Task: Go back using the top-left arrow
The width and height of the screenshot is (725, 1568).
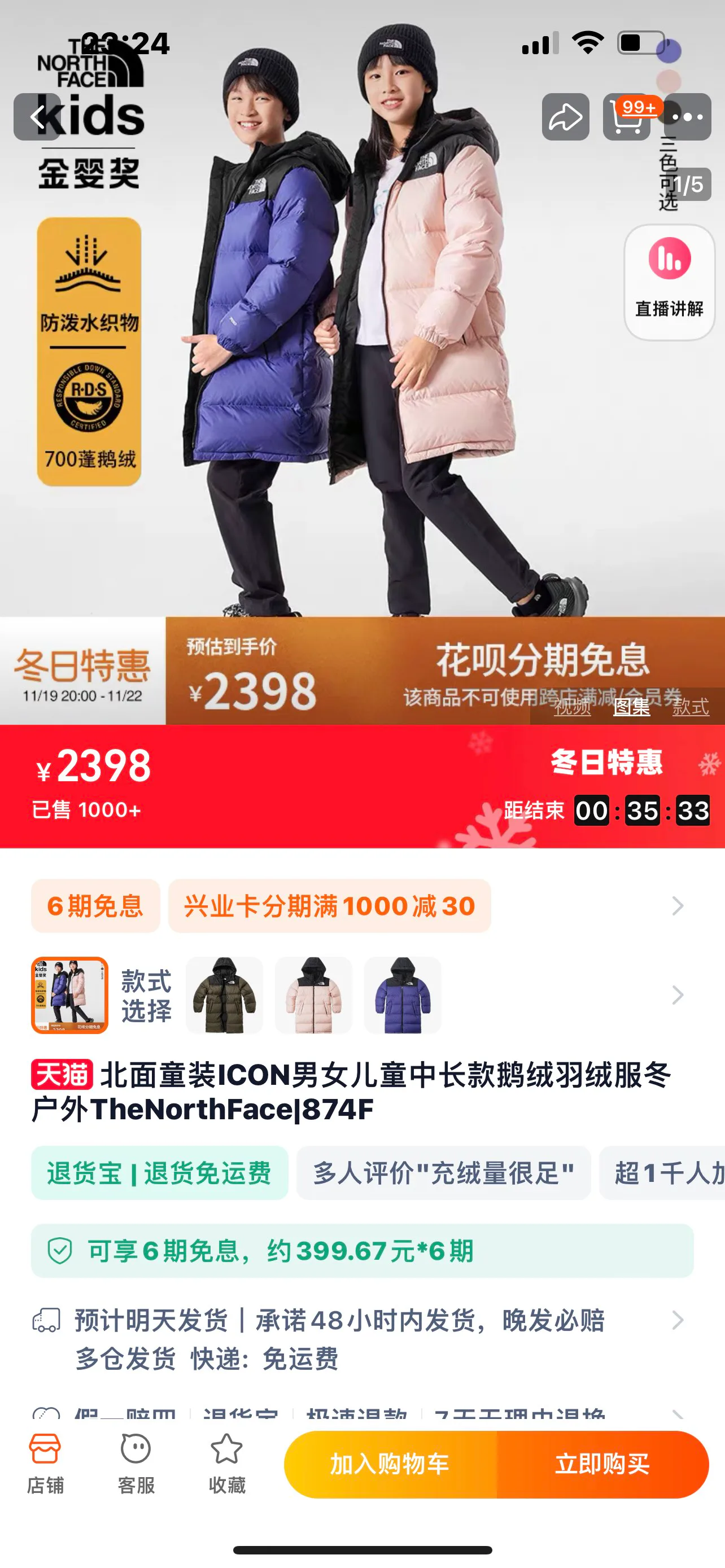Action: point(37,117)
